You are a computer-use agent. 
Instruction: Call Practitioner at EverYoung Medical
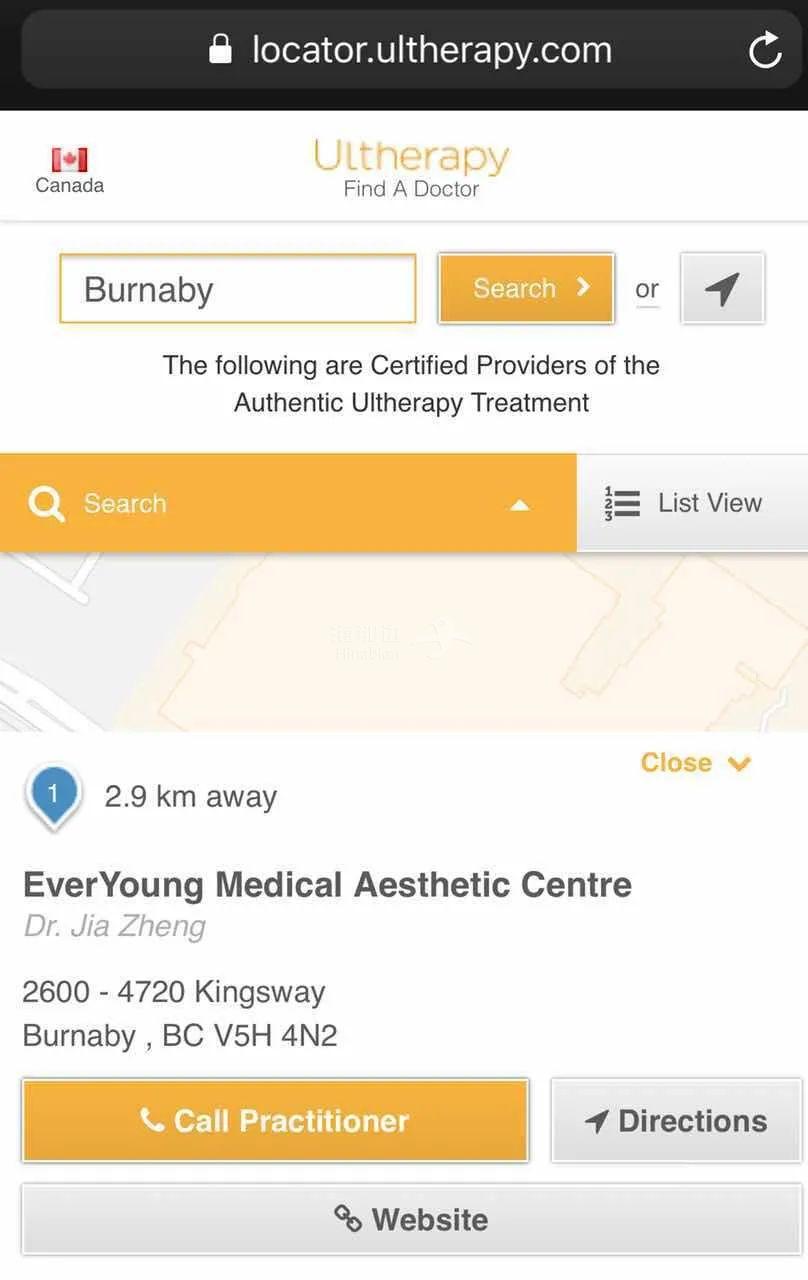pyautogui.click(x=275, y=1121)
